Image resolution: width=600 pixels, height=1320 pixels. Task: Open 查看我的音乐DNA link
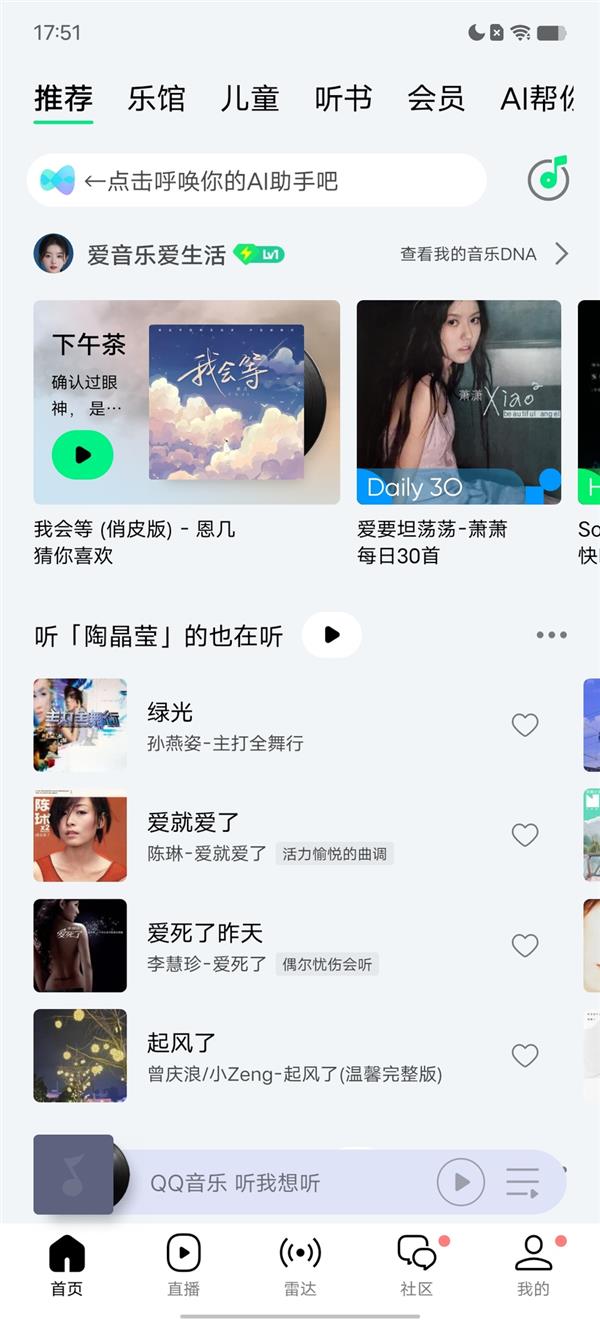click(x=484, y=254)
